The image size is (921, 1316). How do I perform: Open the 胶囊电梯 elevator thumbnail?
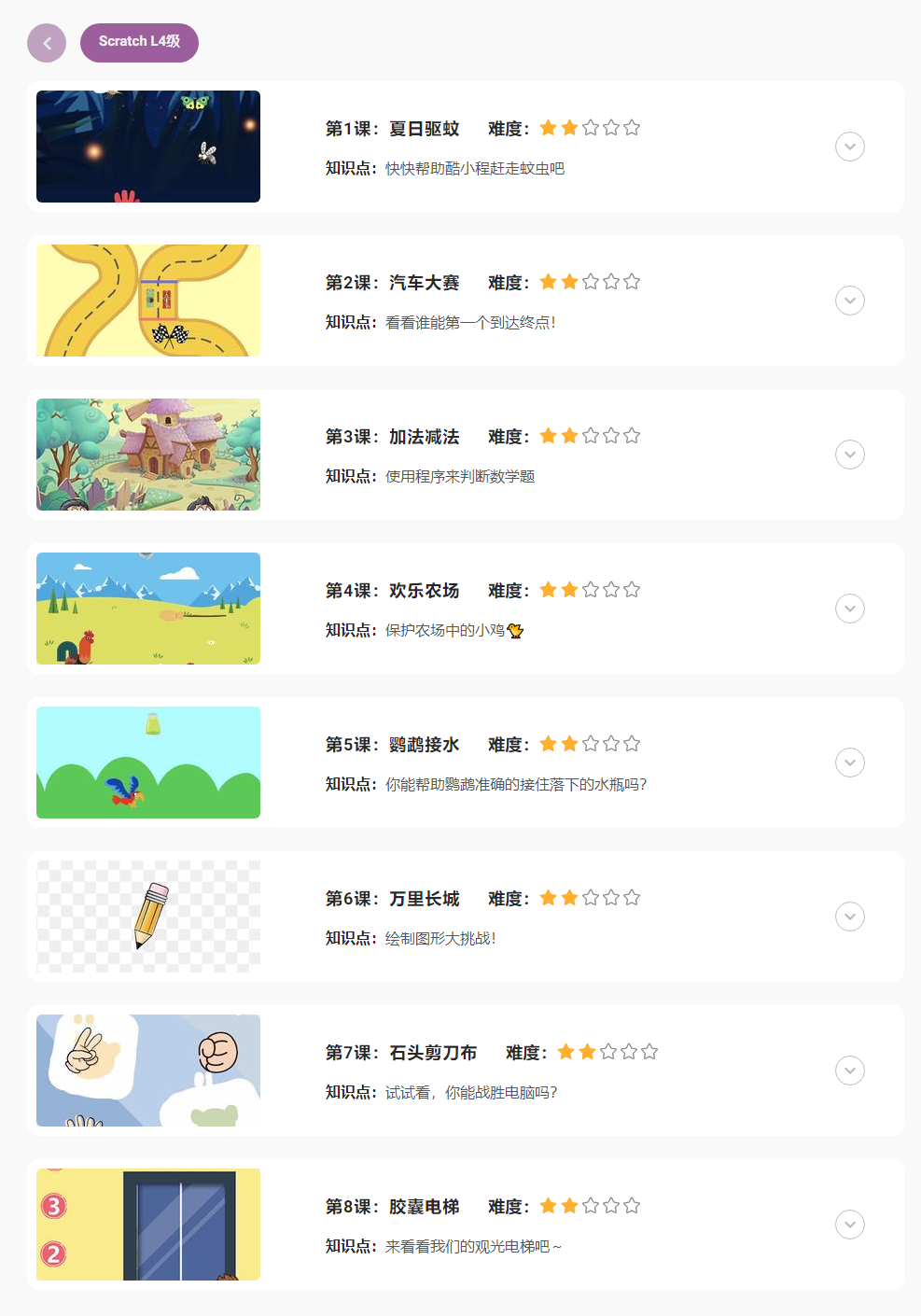pyautogui.click(x=148, y=1225)
